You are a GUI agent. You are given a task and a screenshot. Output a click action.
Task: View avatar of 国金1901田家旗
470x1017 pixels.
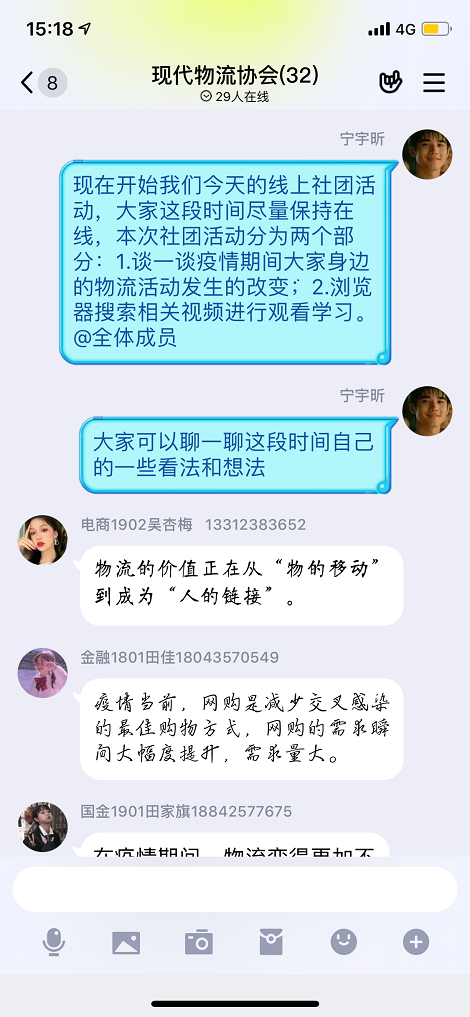[42, 827]
